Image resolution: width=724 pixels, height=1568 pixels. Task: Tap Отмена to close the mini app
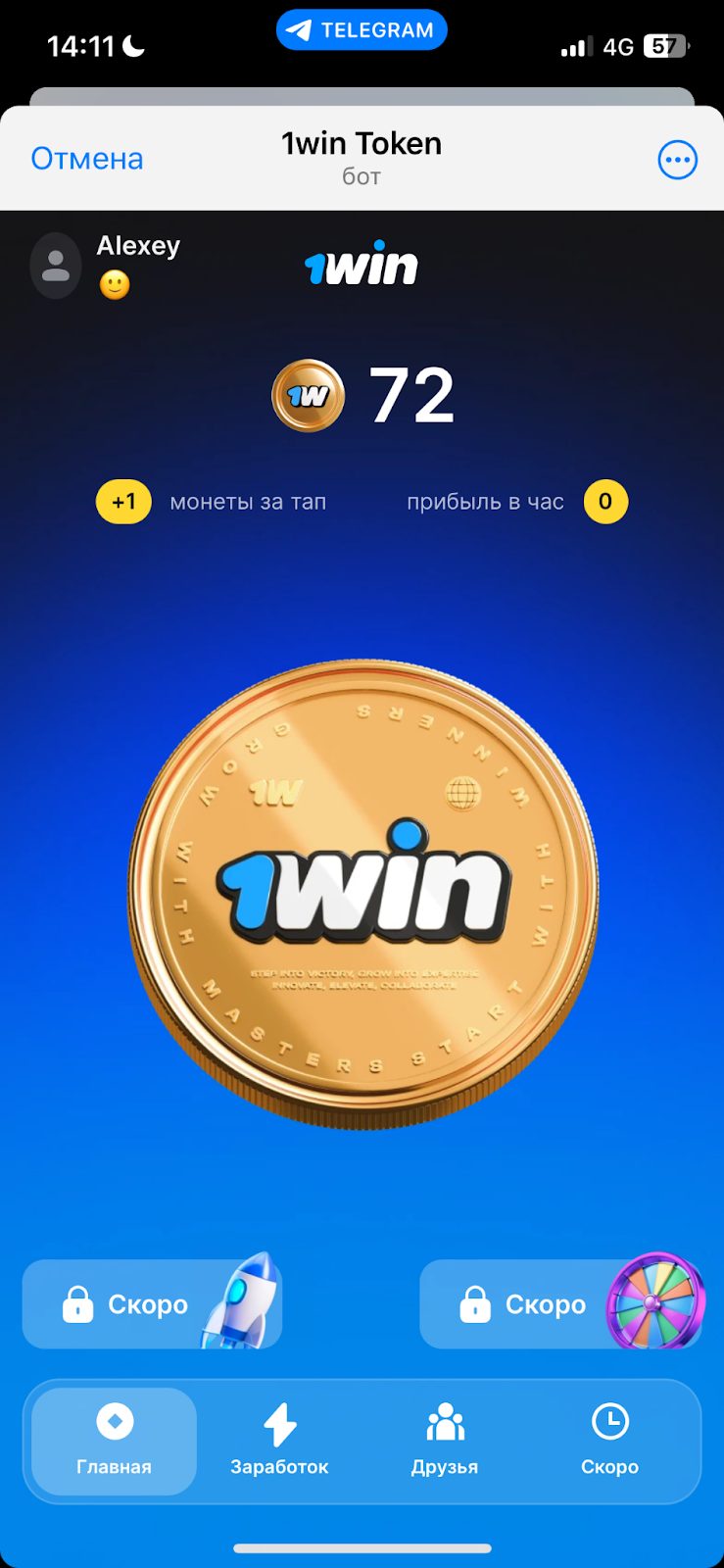[87, 159]
